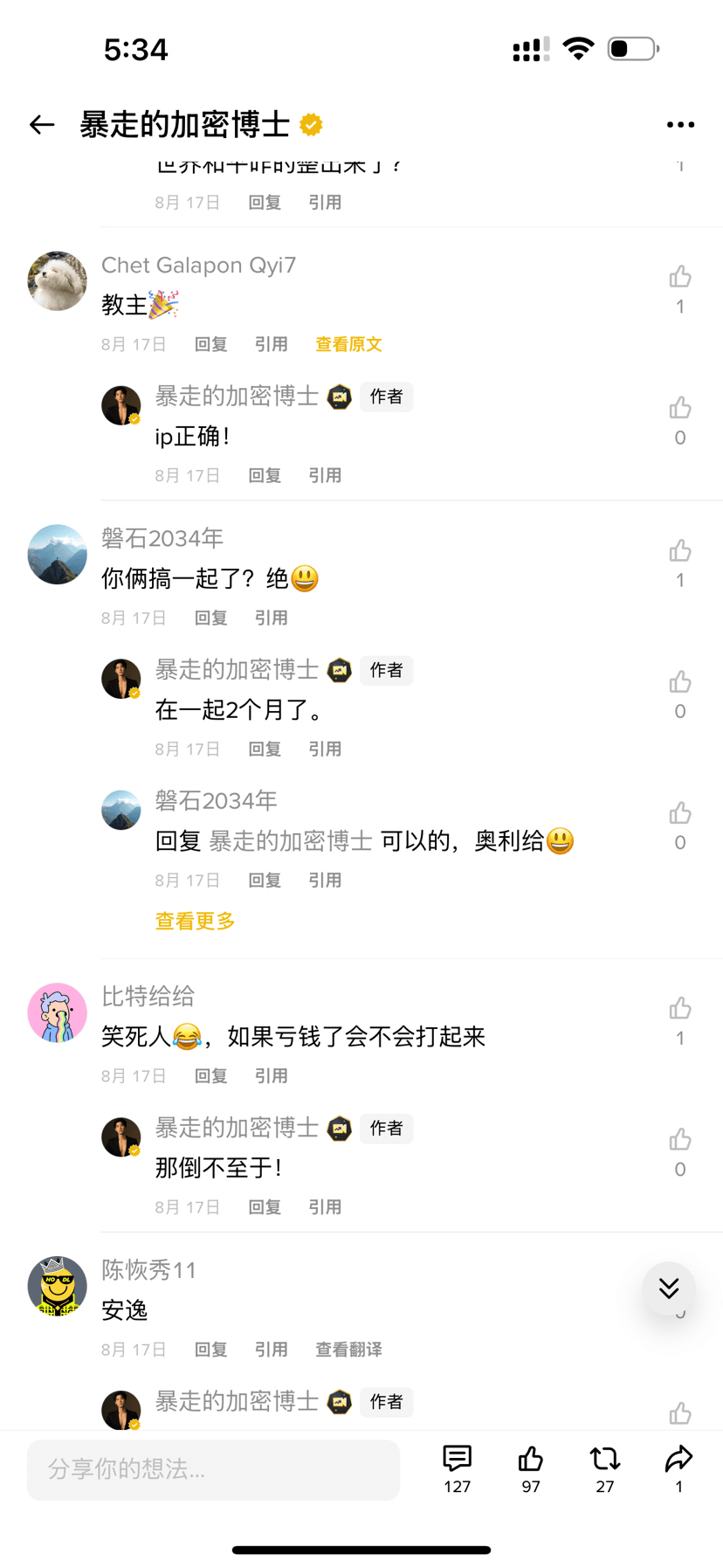723x1568 pixels.
Task: Tap 查看原文 under Chet Galapon's comment
Action: pyautogui.click(x=348, y=344)
